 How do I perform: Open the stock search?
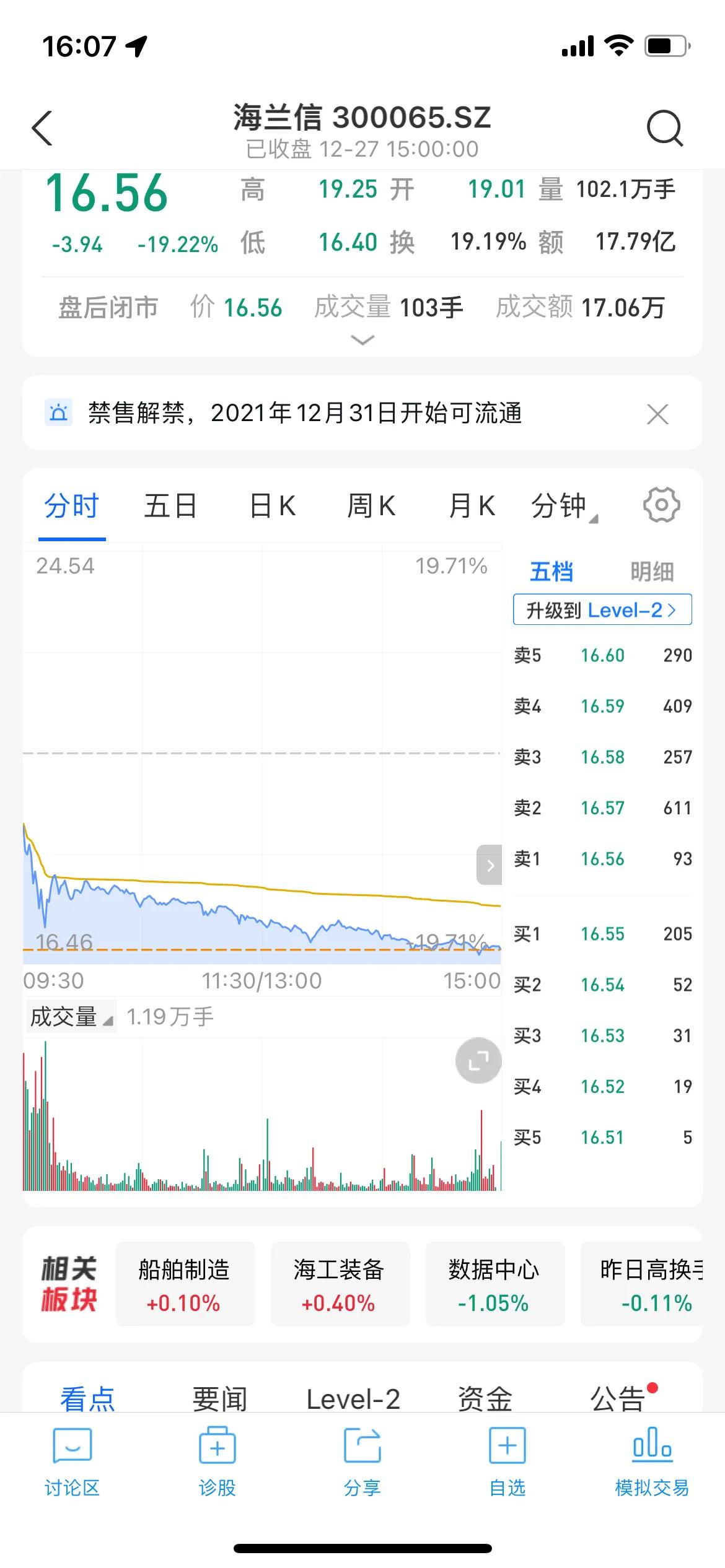point(666,128)
